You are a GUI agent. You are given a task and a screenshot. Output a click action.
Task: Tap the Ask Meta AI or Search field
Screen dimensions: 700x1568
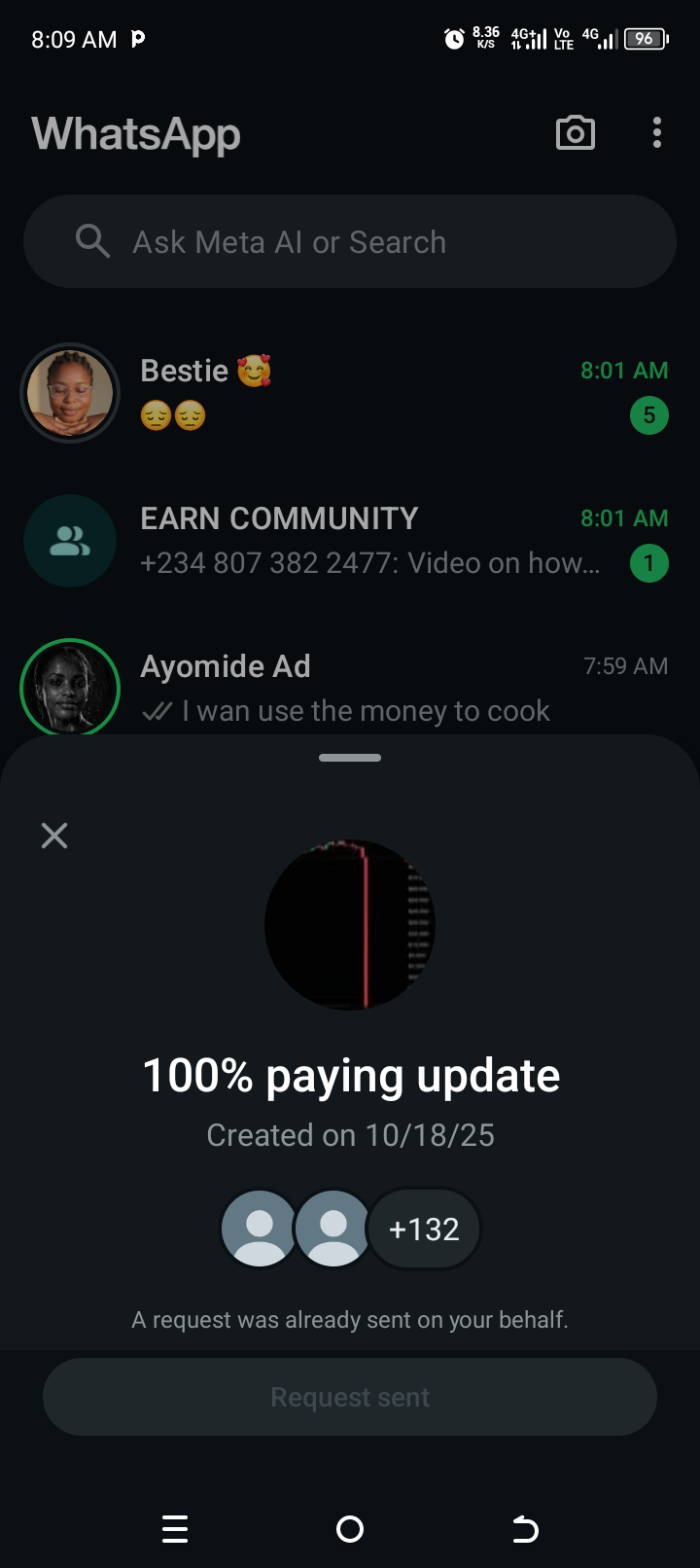(350, 241)
